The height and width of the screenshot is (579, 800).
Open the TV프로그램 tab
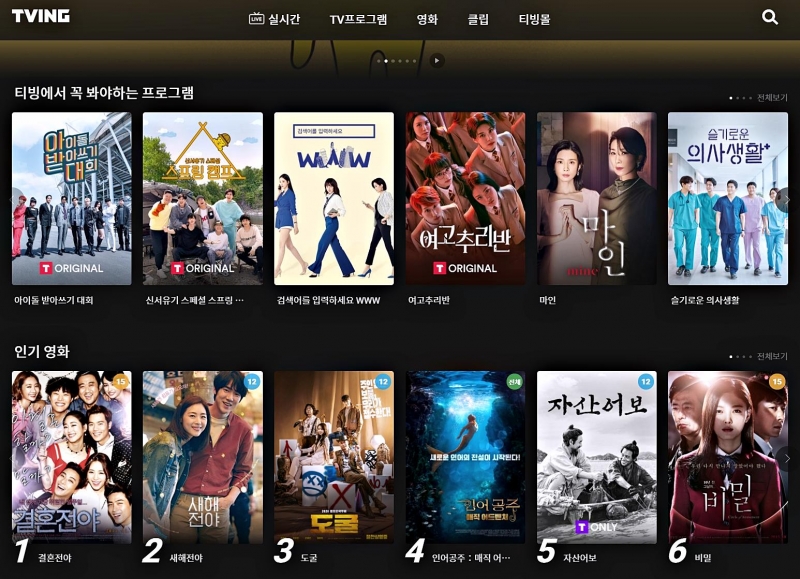358,19
